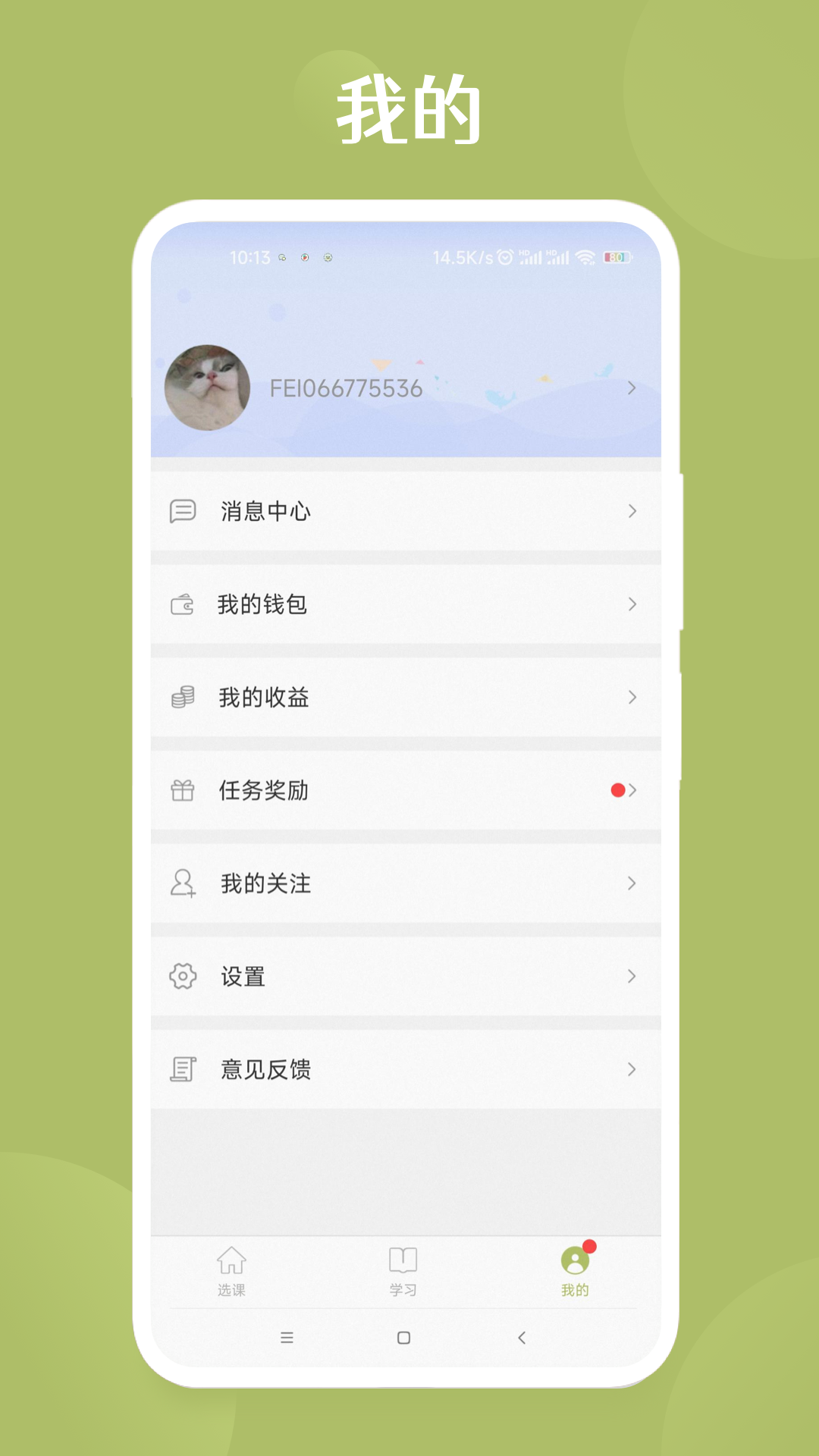Select the 我的收益 coins icon

coord(184,697)
